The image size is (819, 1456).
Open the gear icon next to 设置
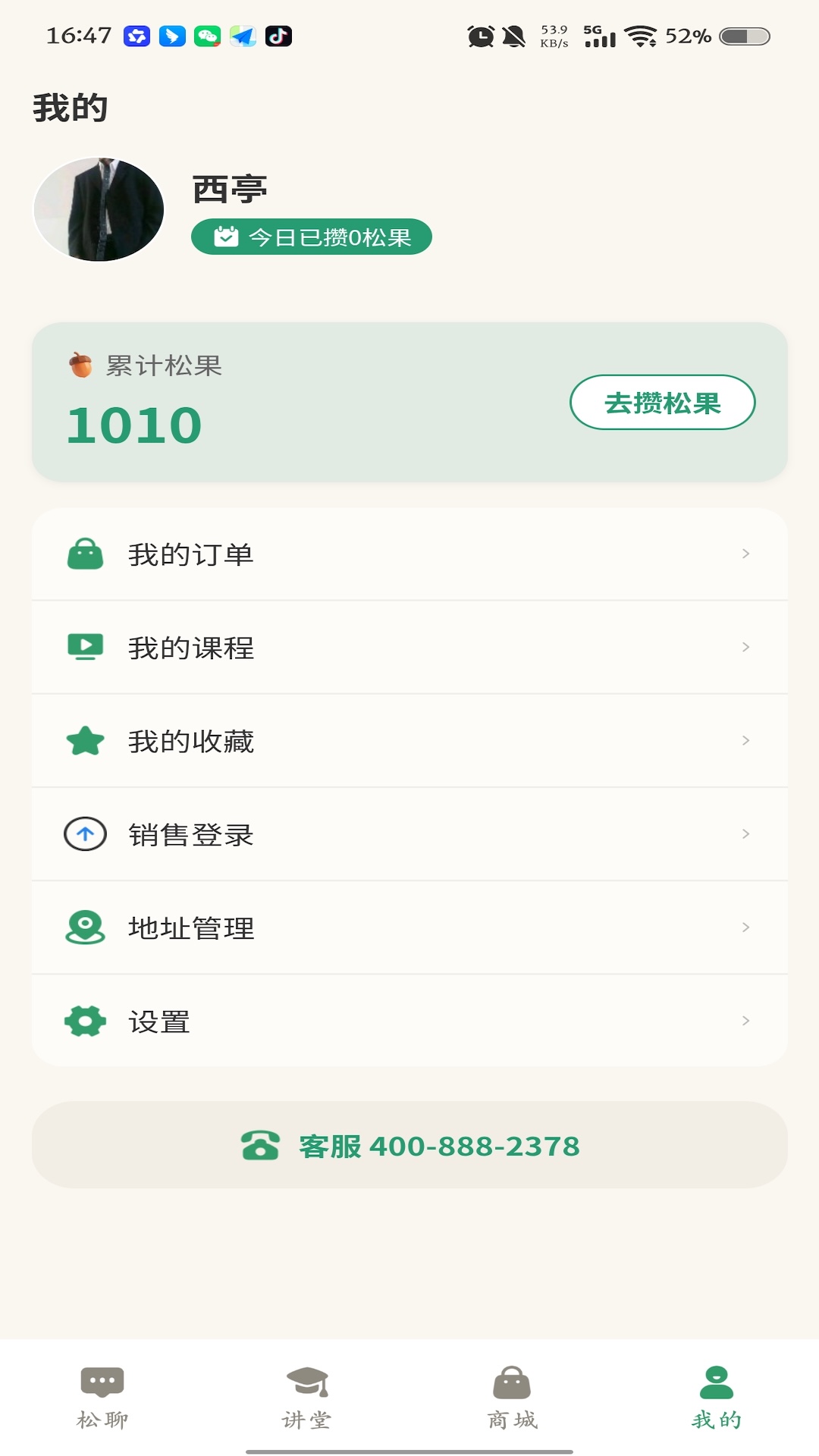pyautogui.click(x=86, y=1021)
